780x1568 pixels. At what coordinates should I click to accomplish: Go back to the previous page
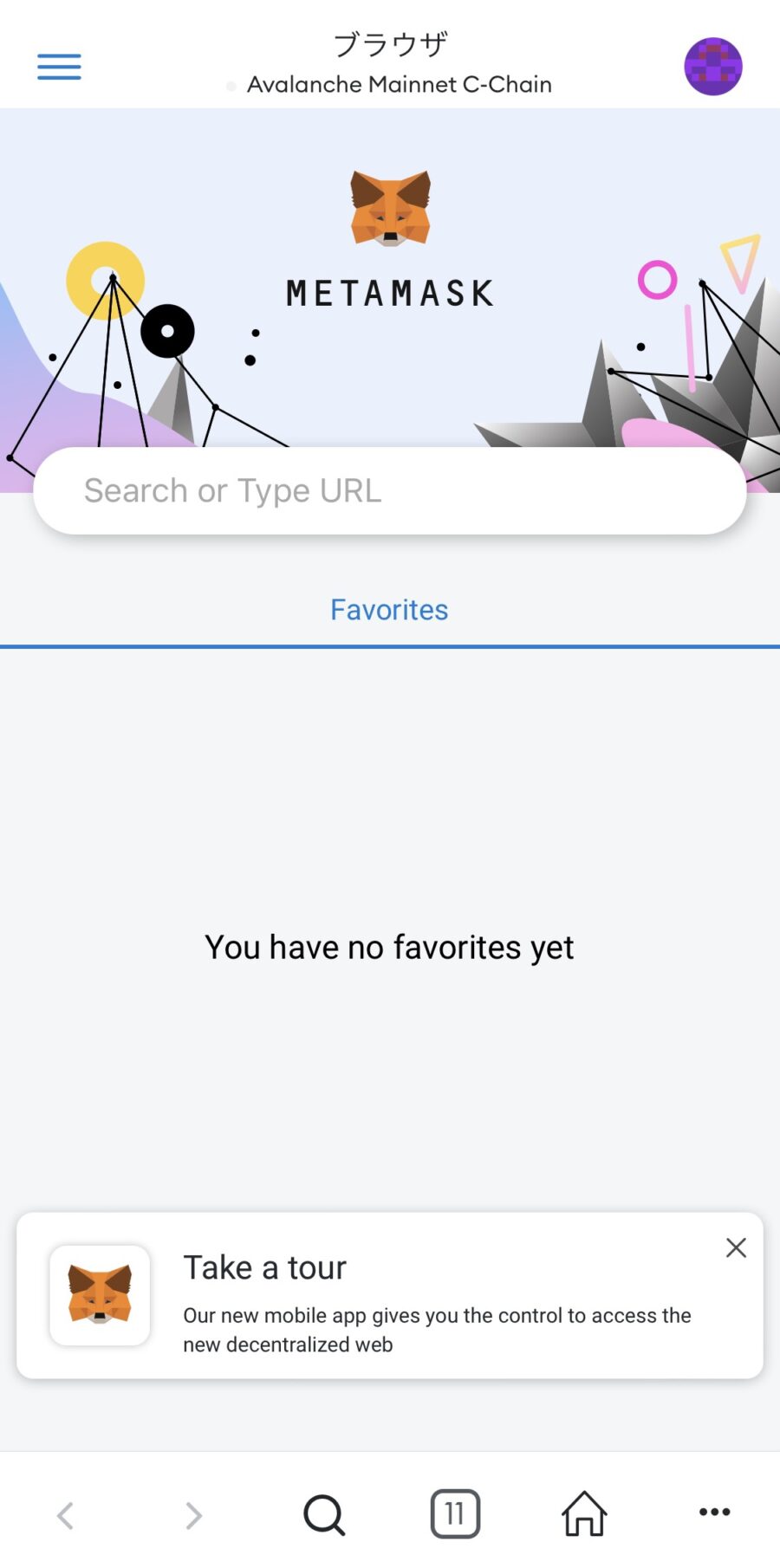click(x=66, y=1514)
